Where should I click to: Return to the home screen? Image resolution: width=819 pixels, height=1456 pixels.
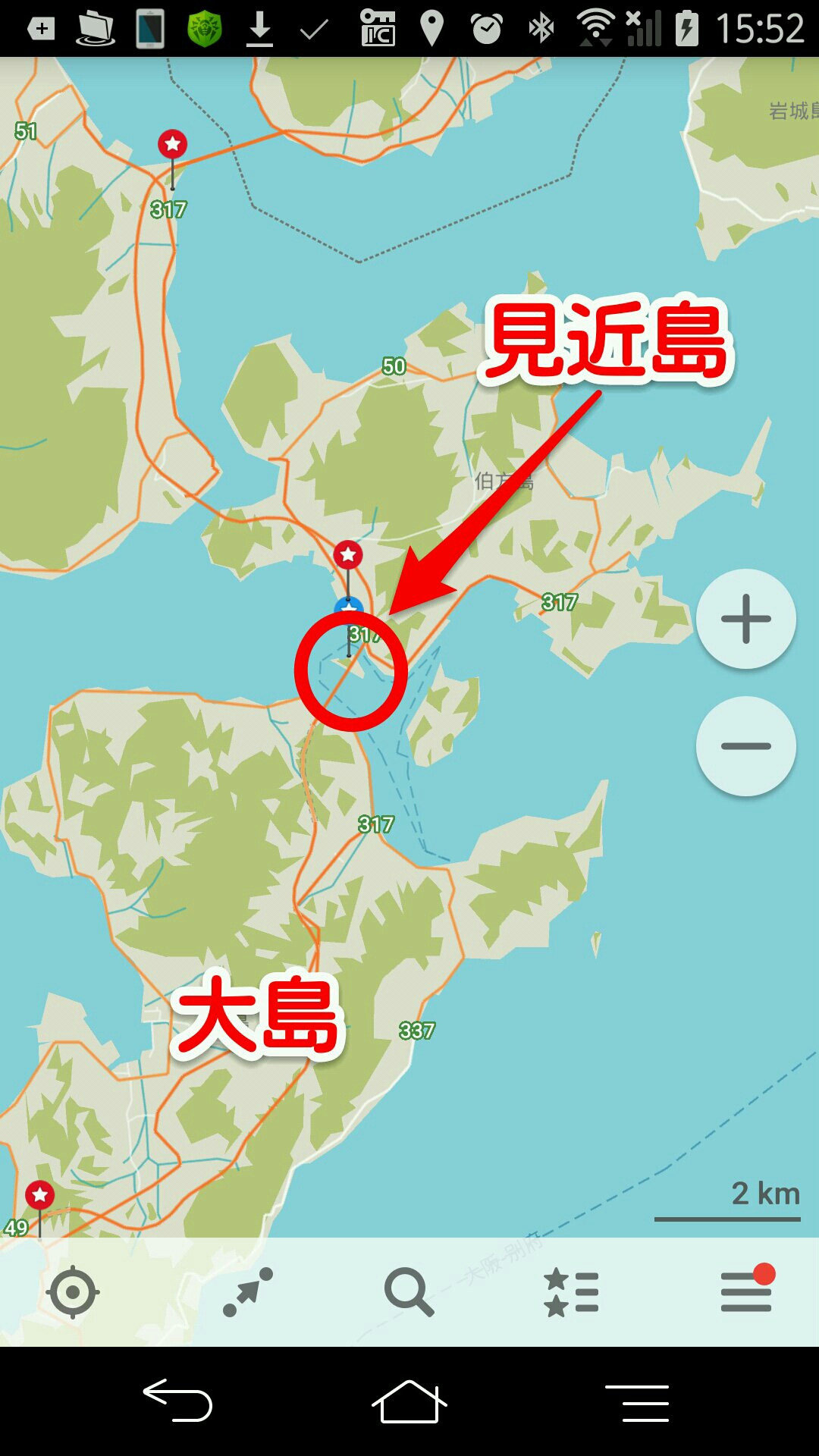coord(409,1400)
